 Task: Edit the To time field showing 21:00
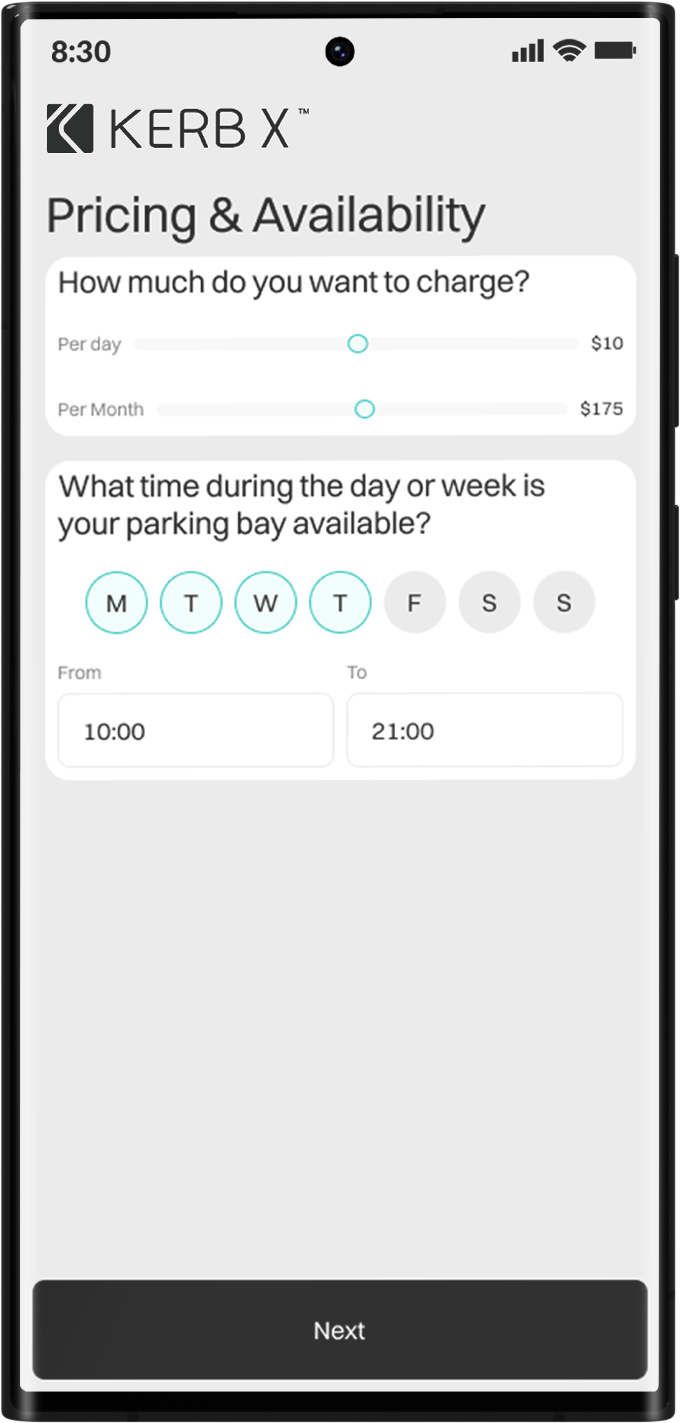pyautogui.click(x=485, y=731)
